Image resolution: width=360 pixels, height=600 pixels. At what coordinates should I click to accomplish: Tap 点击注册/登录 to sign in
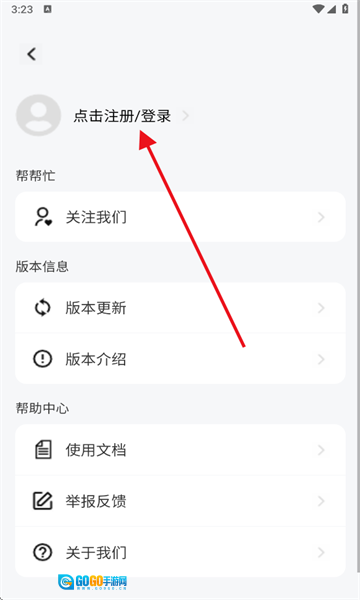[x=122, y=116]
